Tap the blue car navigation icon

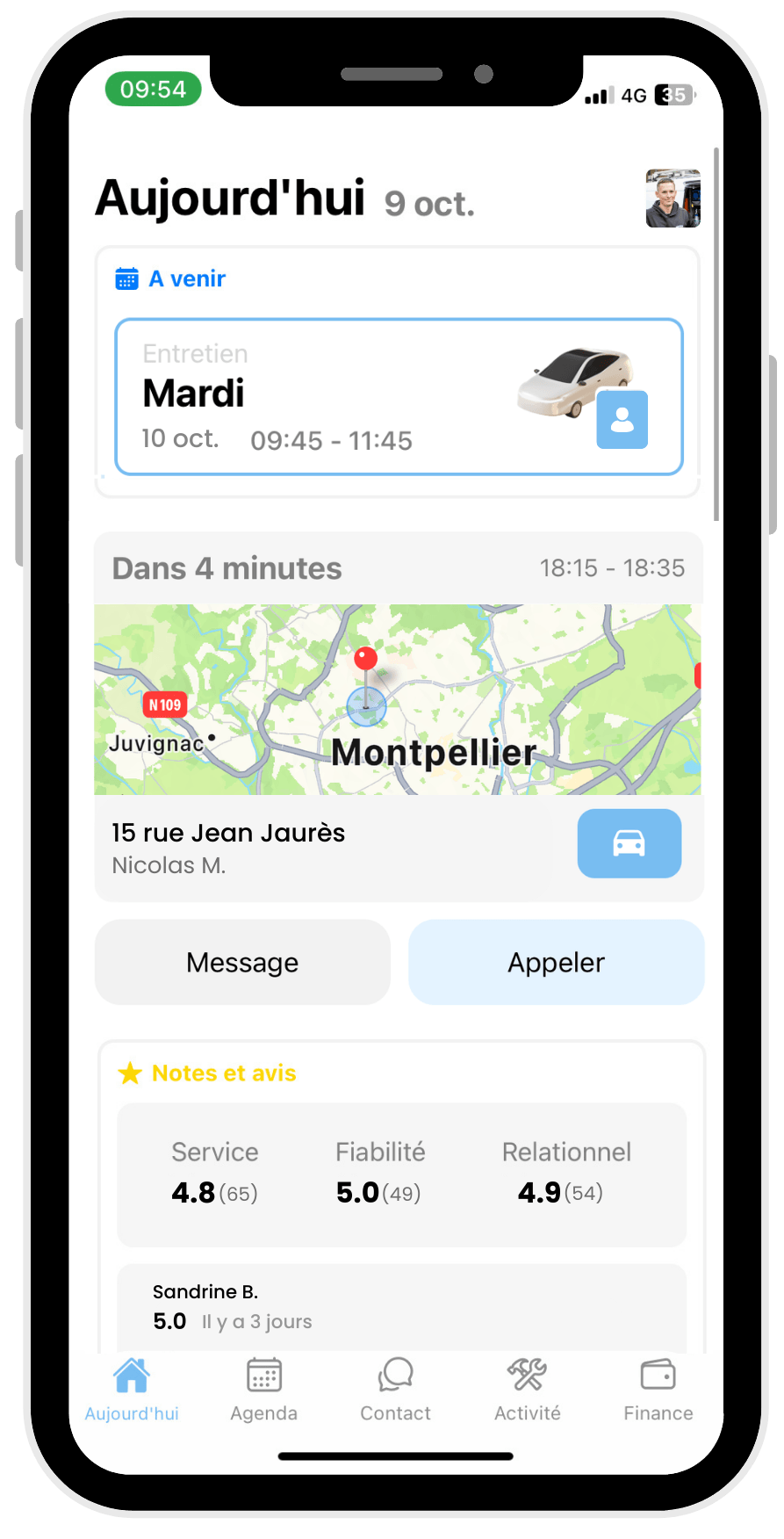coord(629,843)
